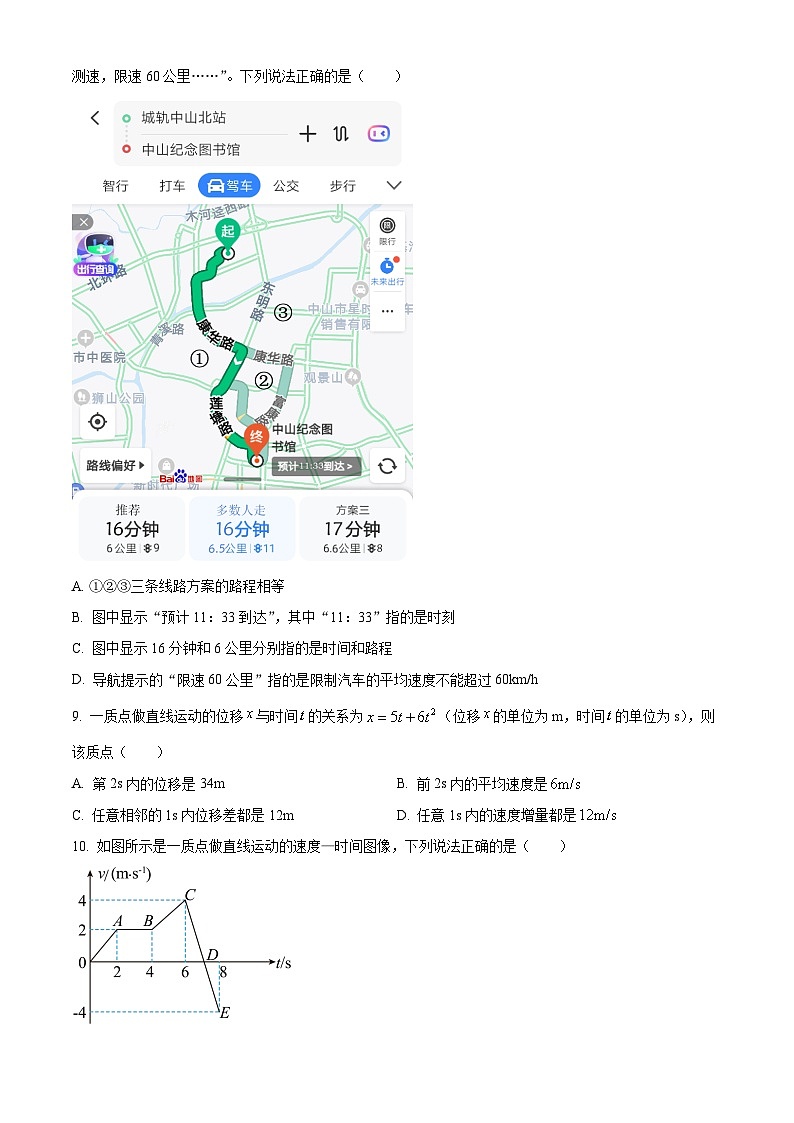Expand more travel modes with the chevron
The image size is (794, 1123).
coord(394,185)
